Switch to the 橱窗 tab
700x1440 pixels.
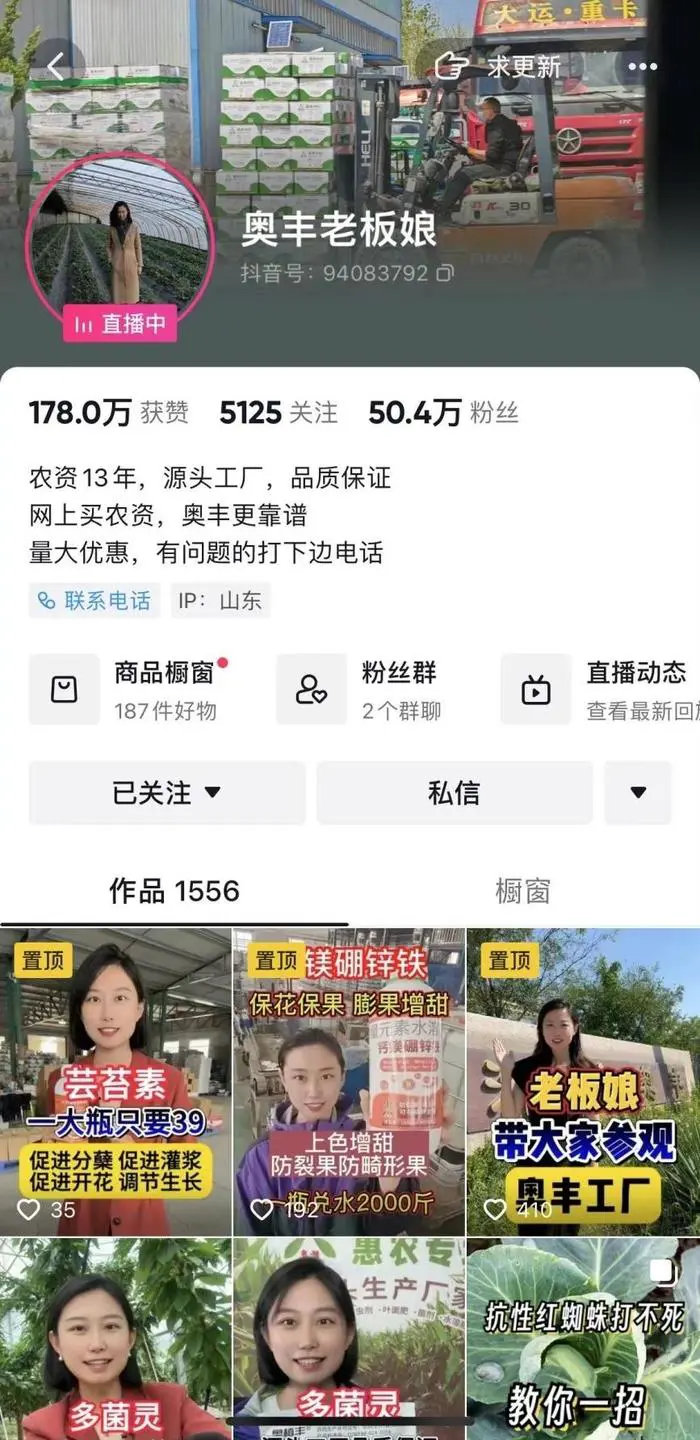tap(523, 890)
